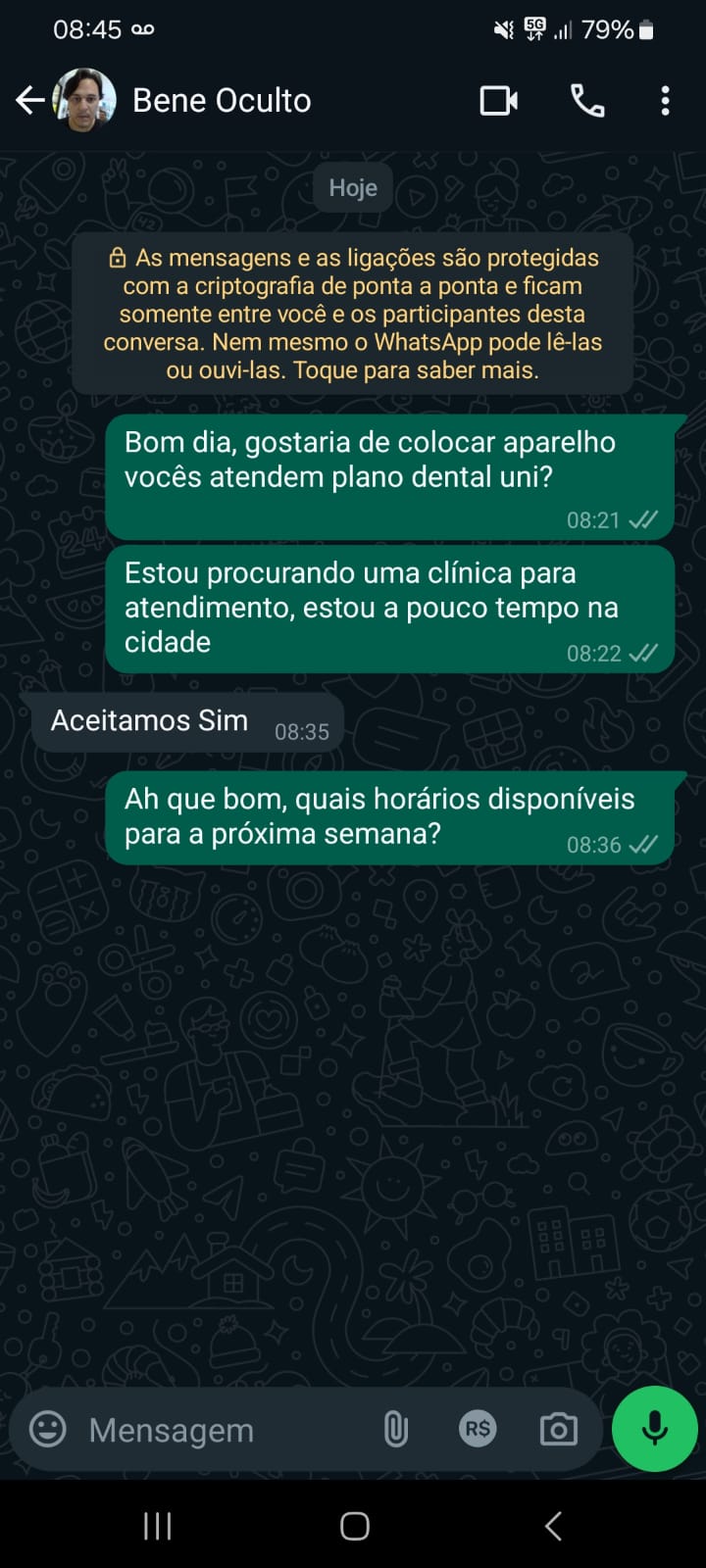Go to the system home screen

point(354,1525)
